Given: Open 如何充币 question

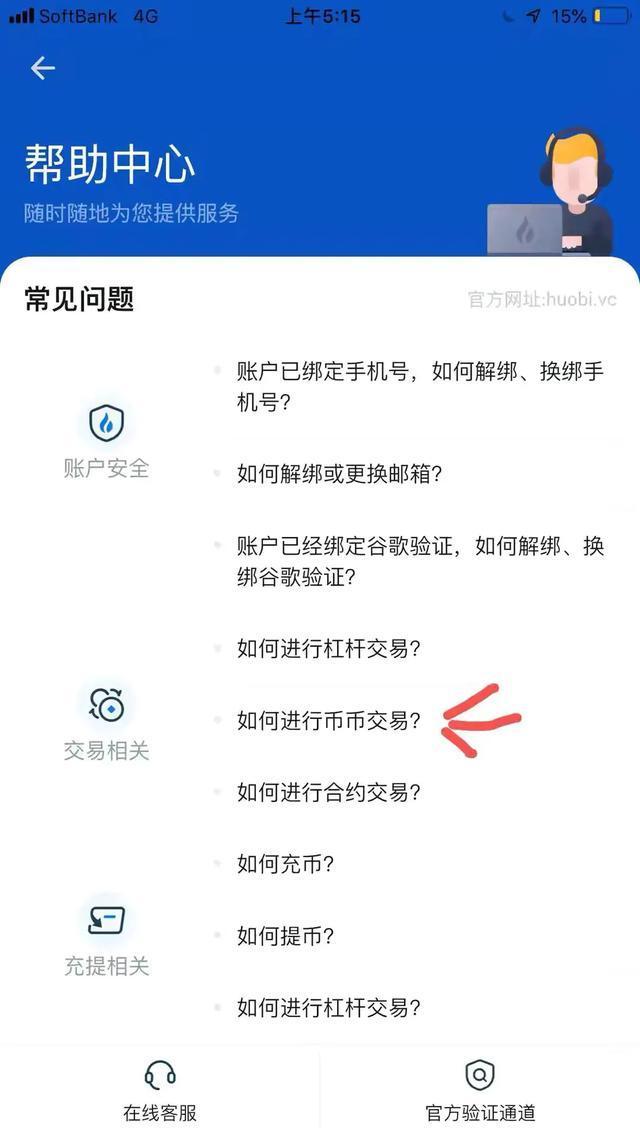Looking at the screenshot, I should (x=285, y=864).
